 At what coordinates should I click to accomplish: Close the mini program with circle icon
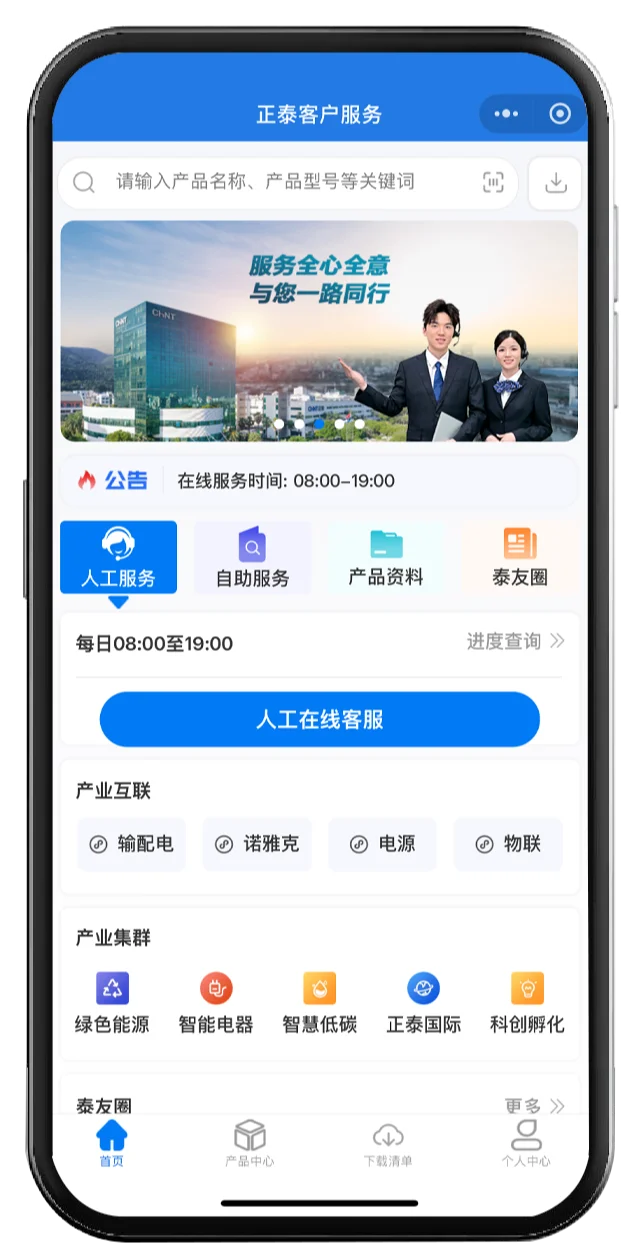[560, 114]
